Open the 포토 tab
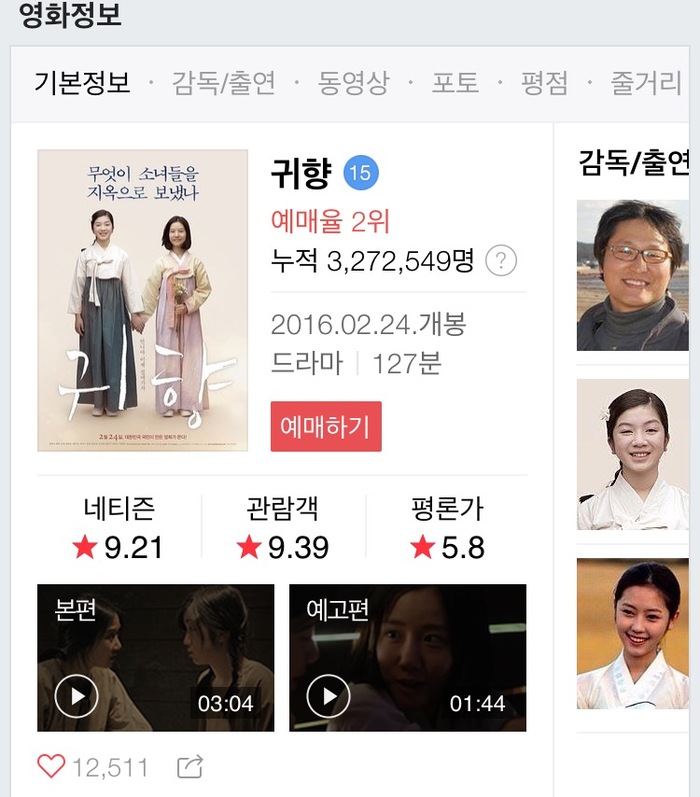This screenshot has height=797, width=700. (x=455, y=83)
